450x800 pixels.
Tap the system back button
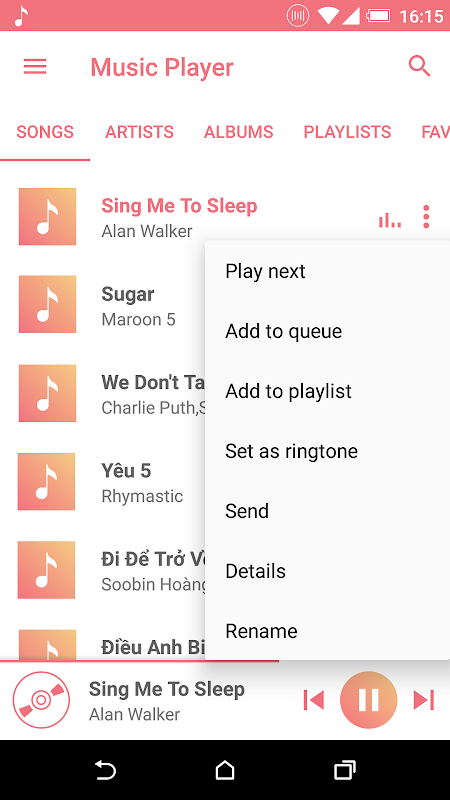pos(106,770)
